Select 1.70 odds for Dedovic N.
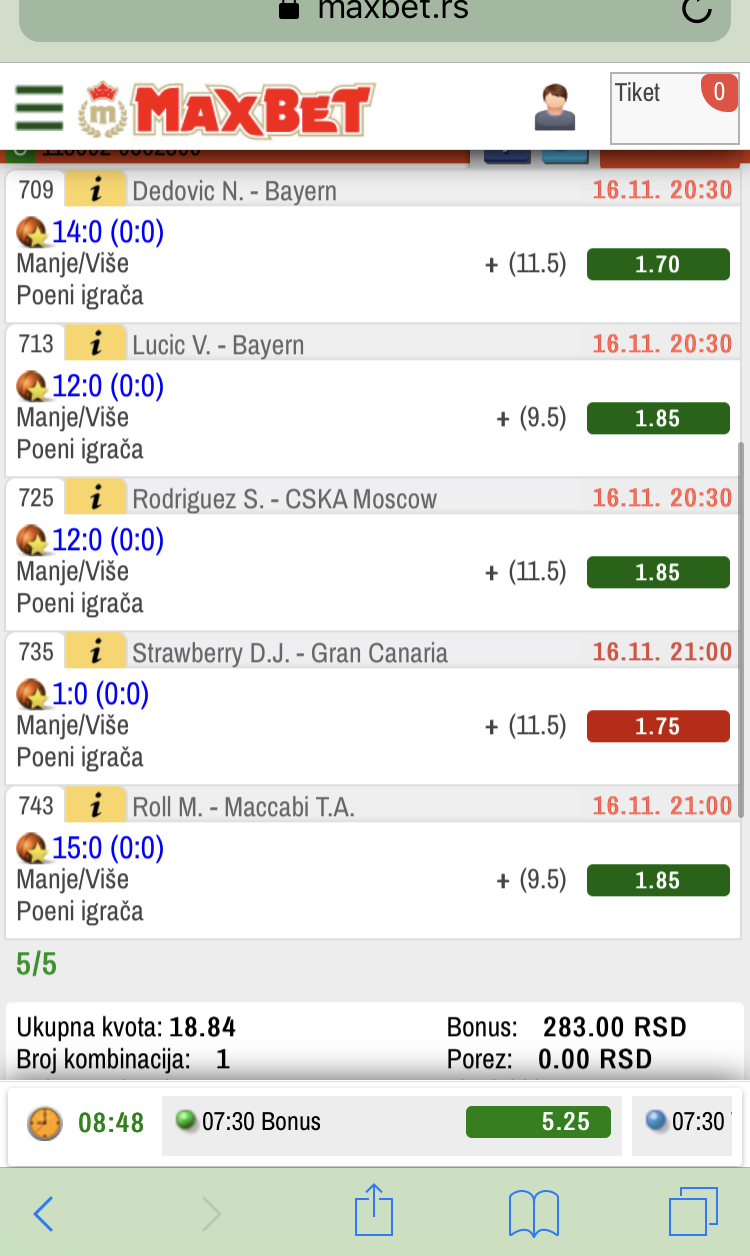 point(658,265)
